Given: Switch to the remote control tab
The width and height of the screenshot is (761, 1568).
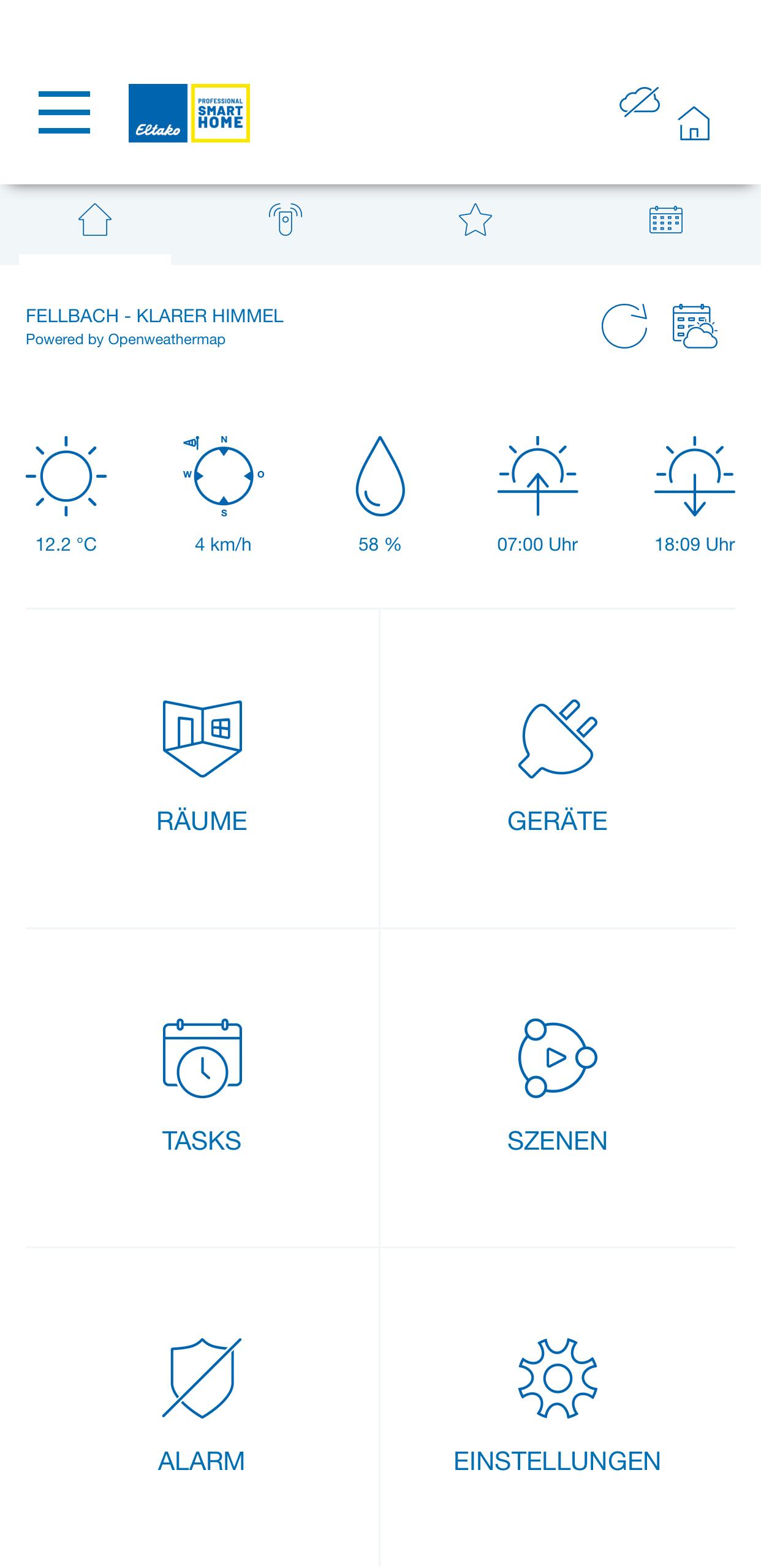Looking at the screenshot, I should click(286, 220).
